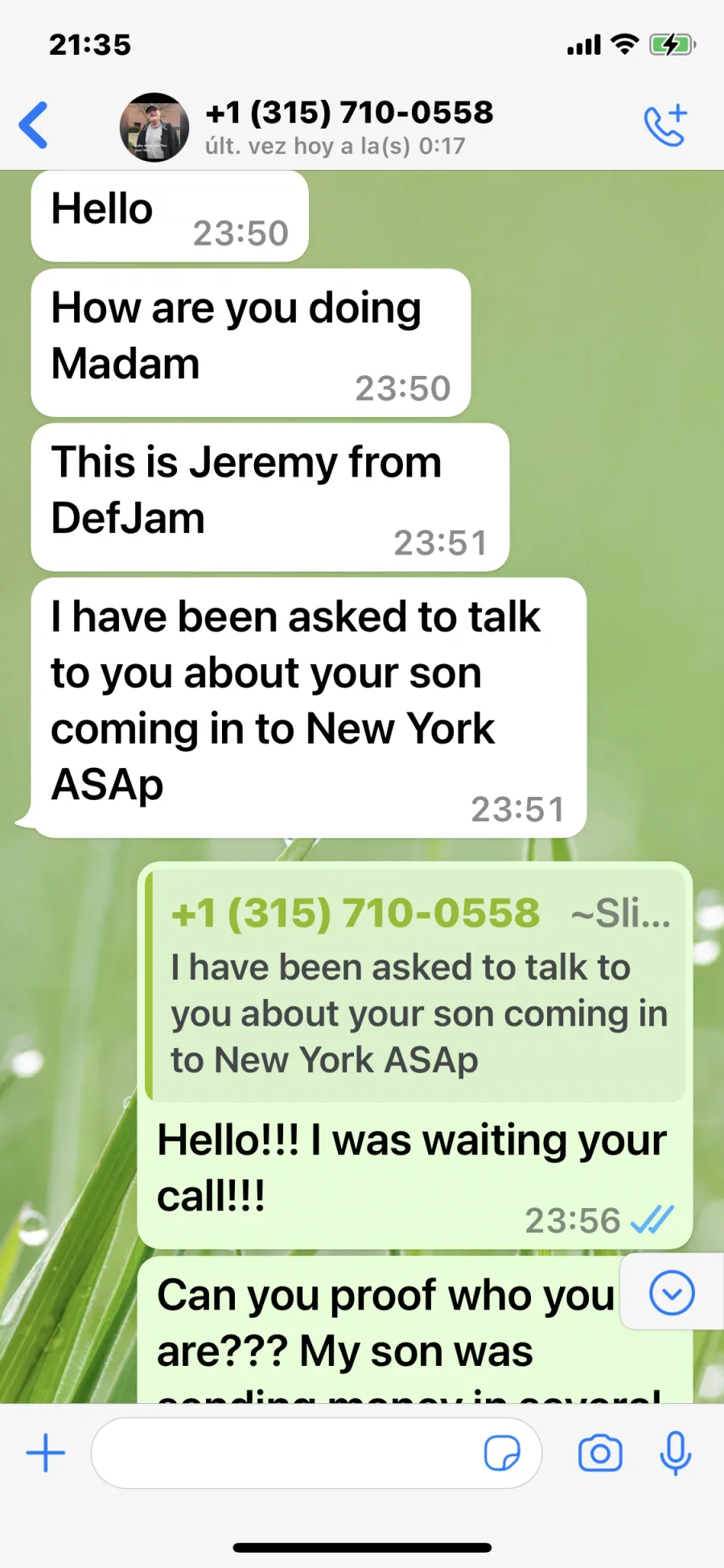Start a call with this contact
This screenshot has width=724, height=1568.
[x=665, y=126]
